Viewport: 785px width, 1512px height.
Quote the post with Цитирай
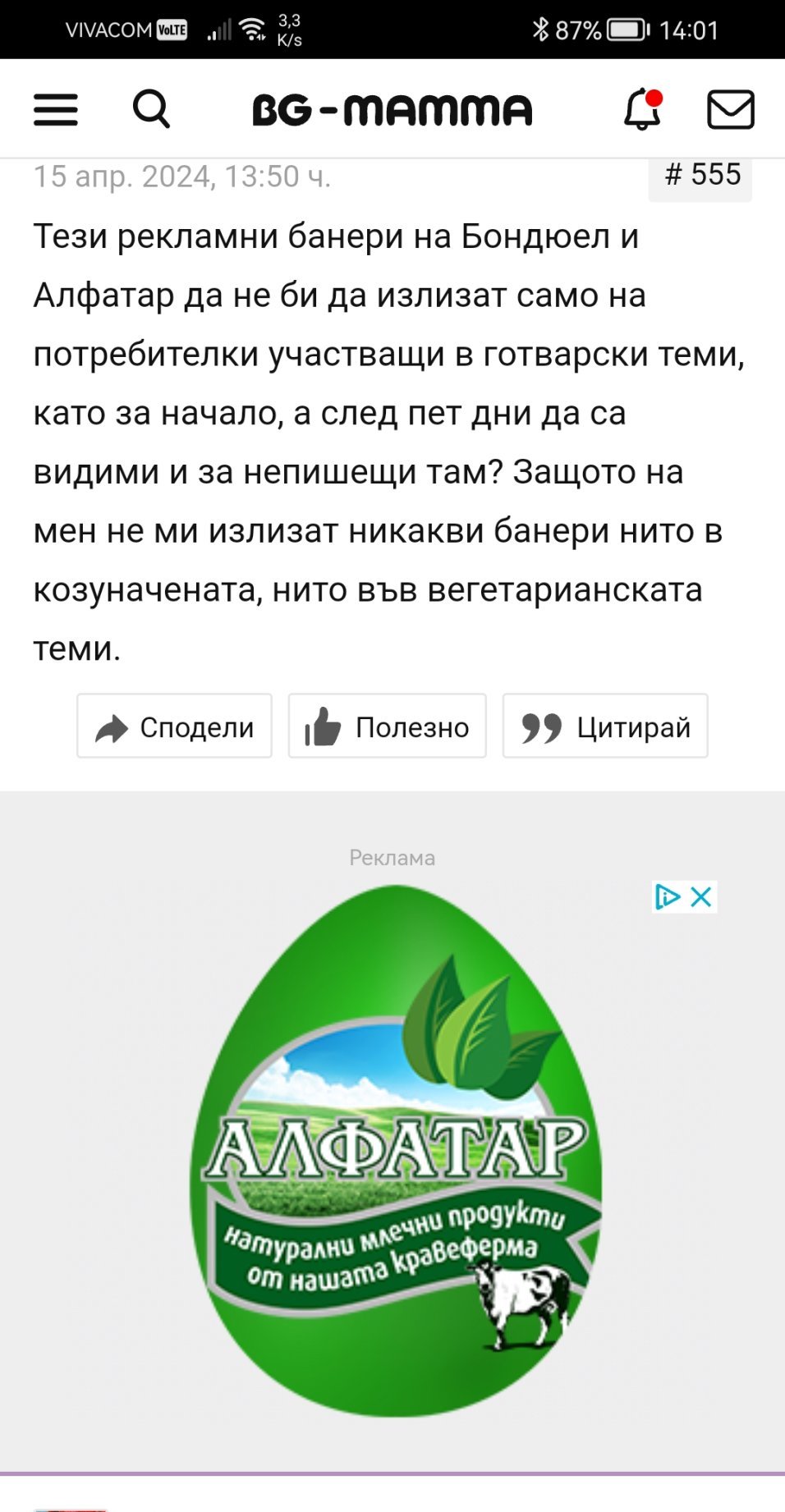605,726
